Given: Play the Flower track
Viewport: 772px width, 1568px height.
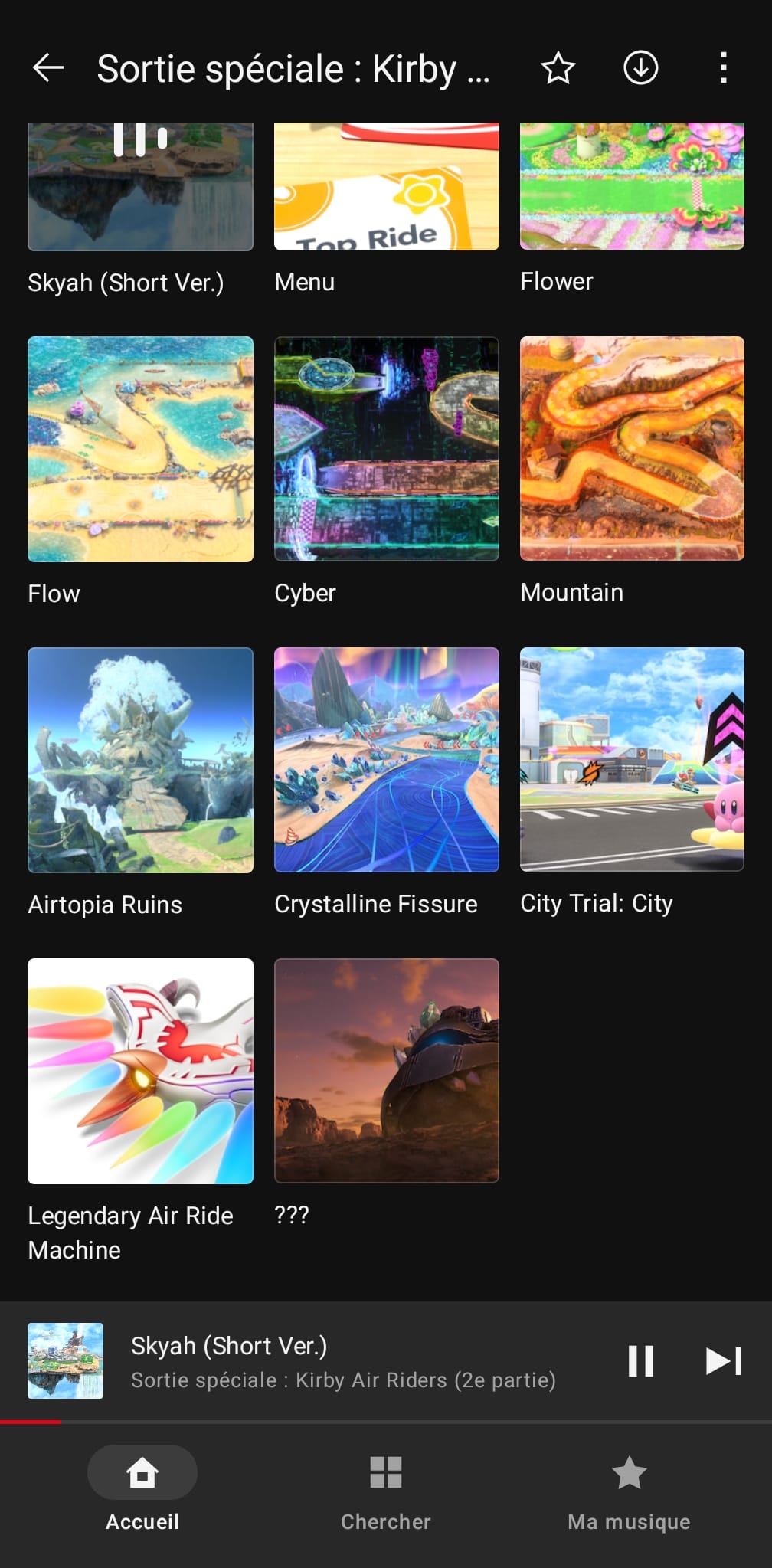Looking at the screenshot, I should tap(632, 188).
